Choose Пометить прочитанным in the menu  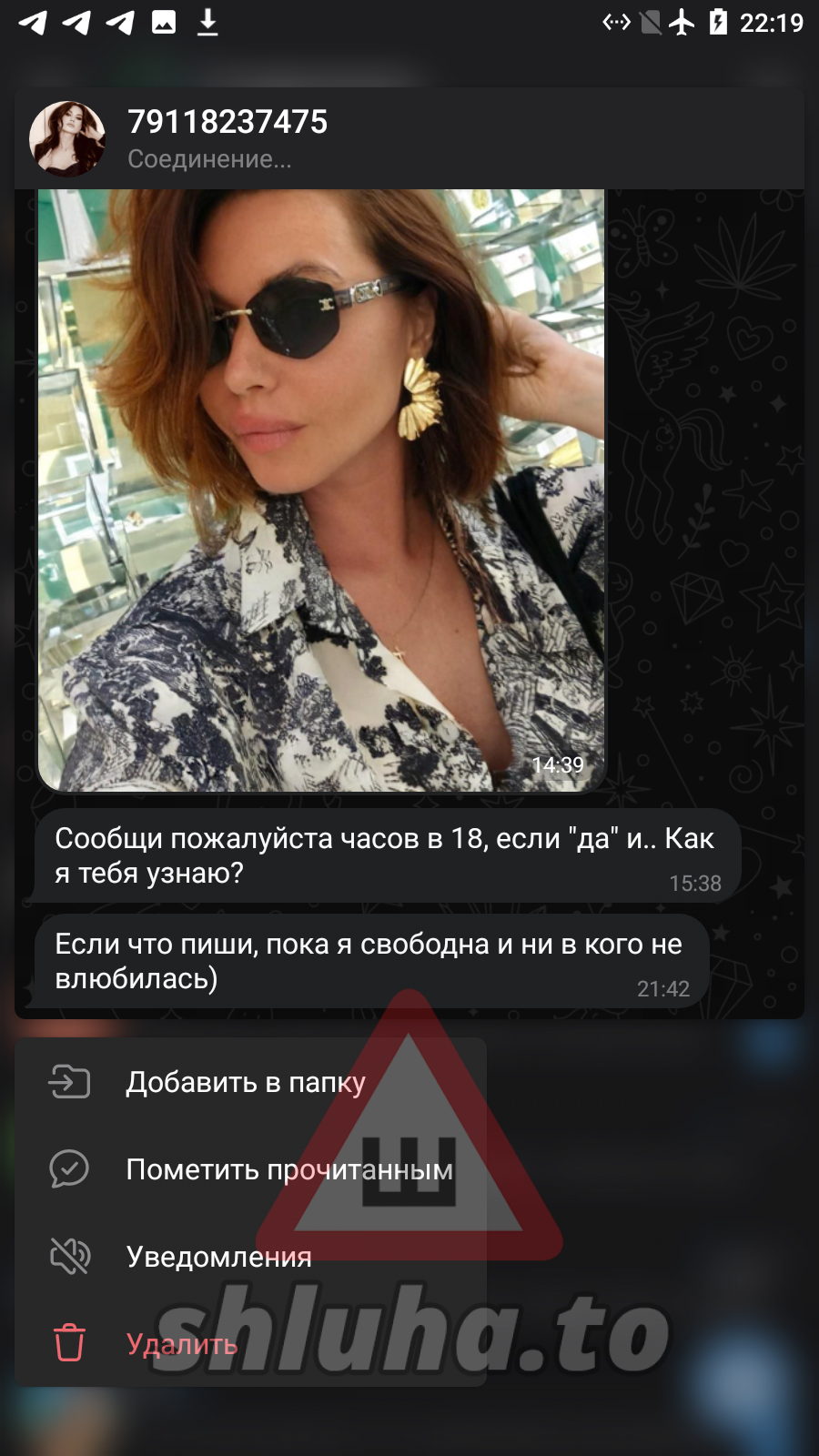273,1169
